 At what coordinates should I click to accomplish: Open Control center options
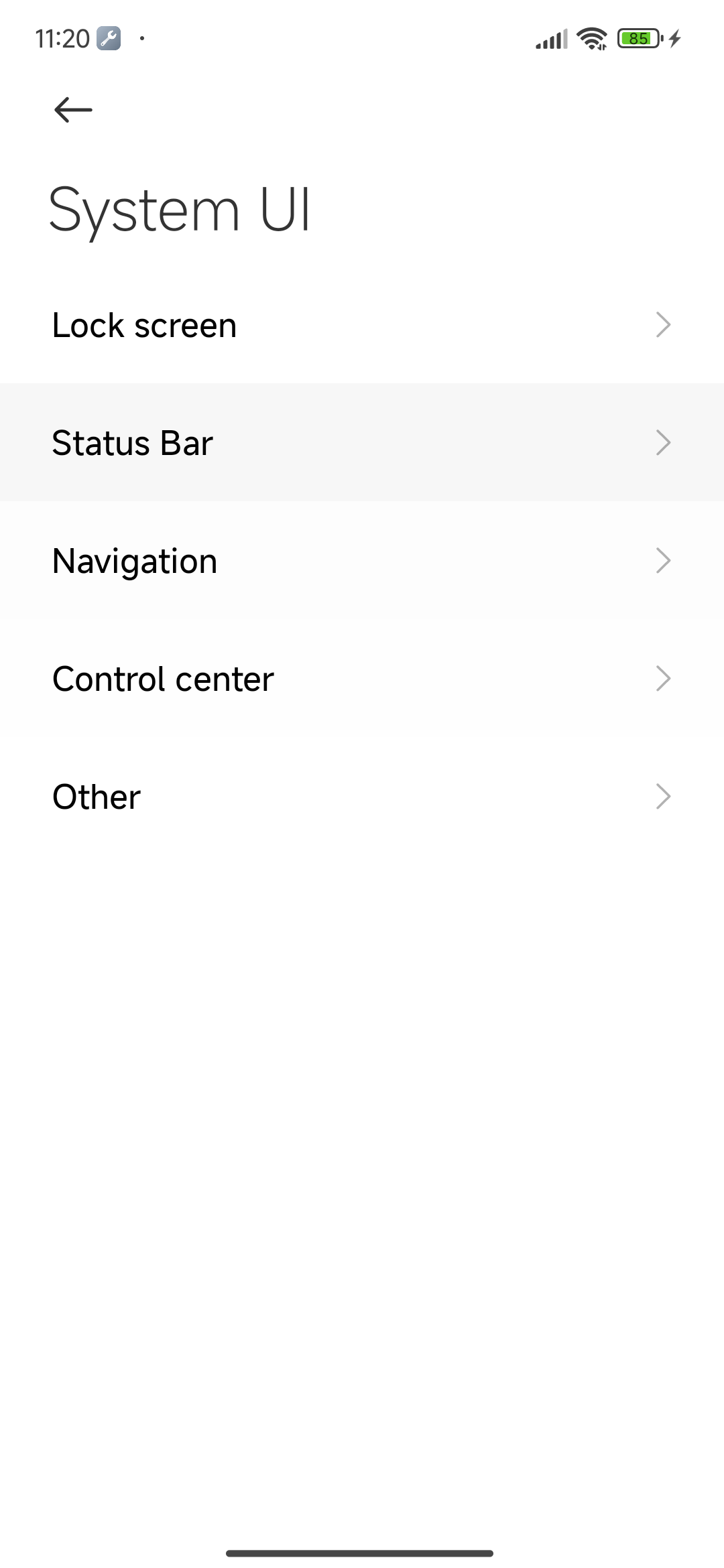[x=362, y=679]
